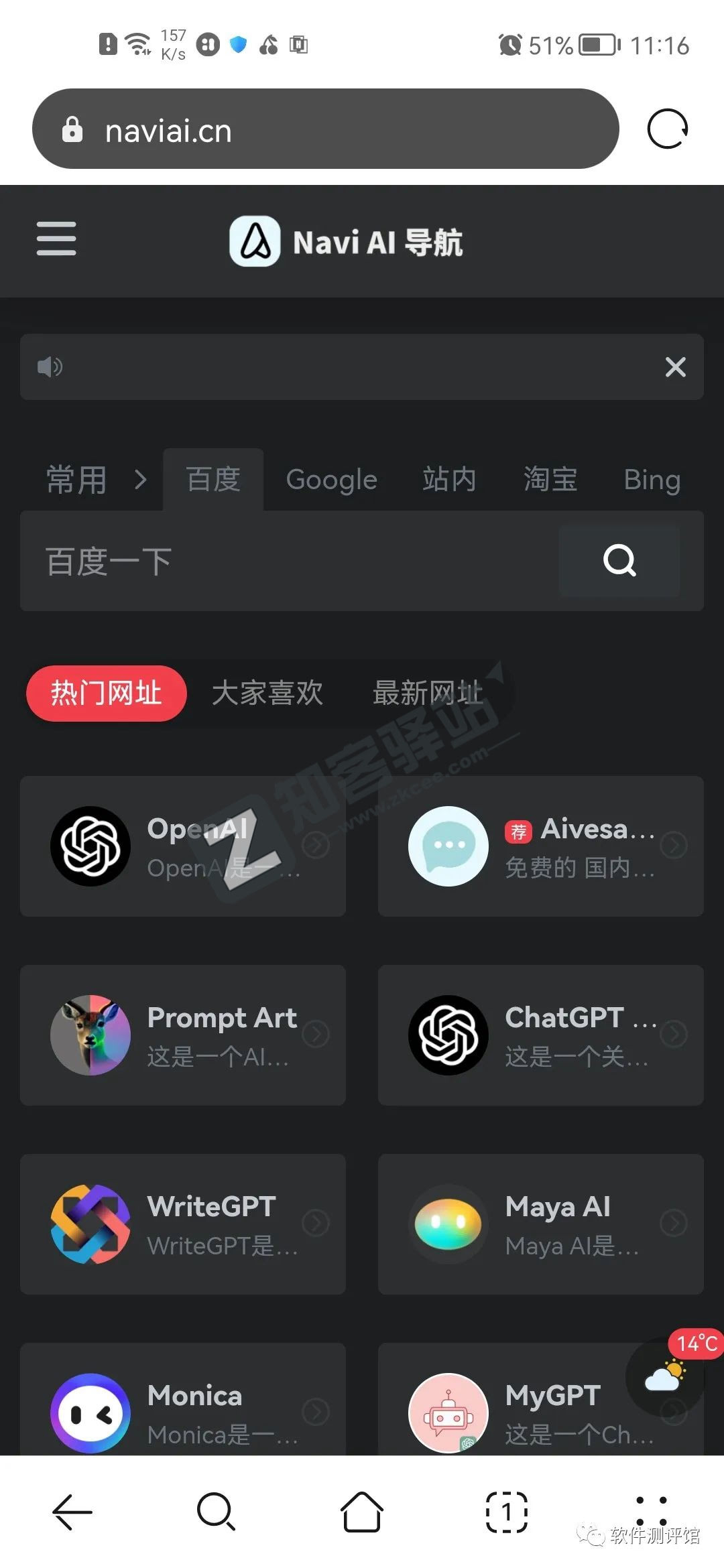Open the recommended Aivesa site card
The width and height of the screenshot is (724, 1568).
click(x=541, y=846)
